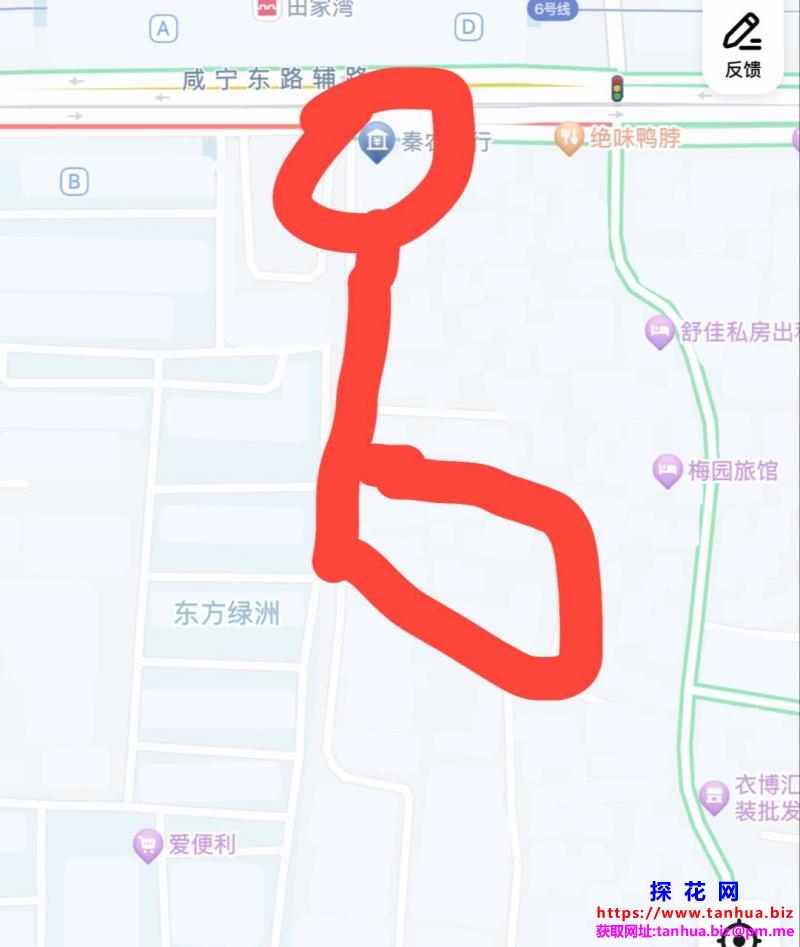Image resolution: width=800 pixels, height=947 pixels.
Task: Tap the 衣博汇 wholesale store marker
Action: (x=713, y=797)
